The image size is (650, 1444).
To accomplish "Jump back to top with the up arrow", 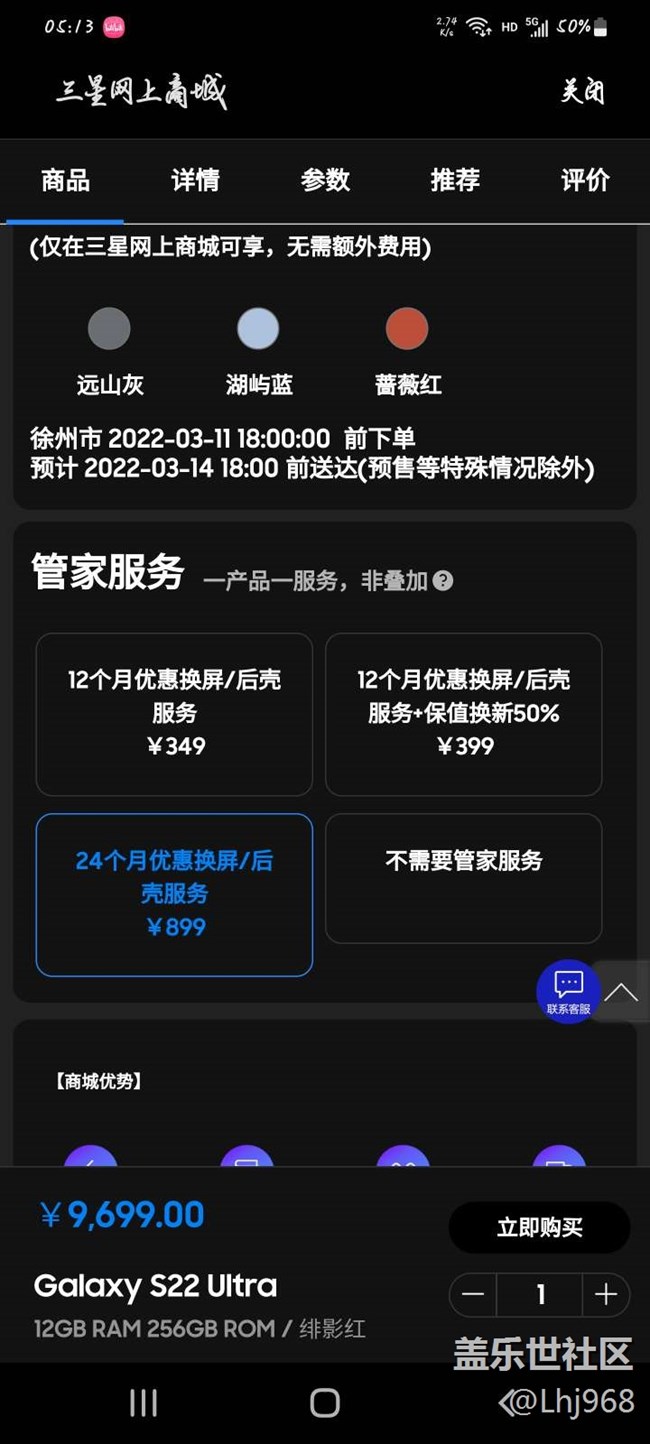I will [x=621, y=991].
